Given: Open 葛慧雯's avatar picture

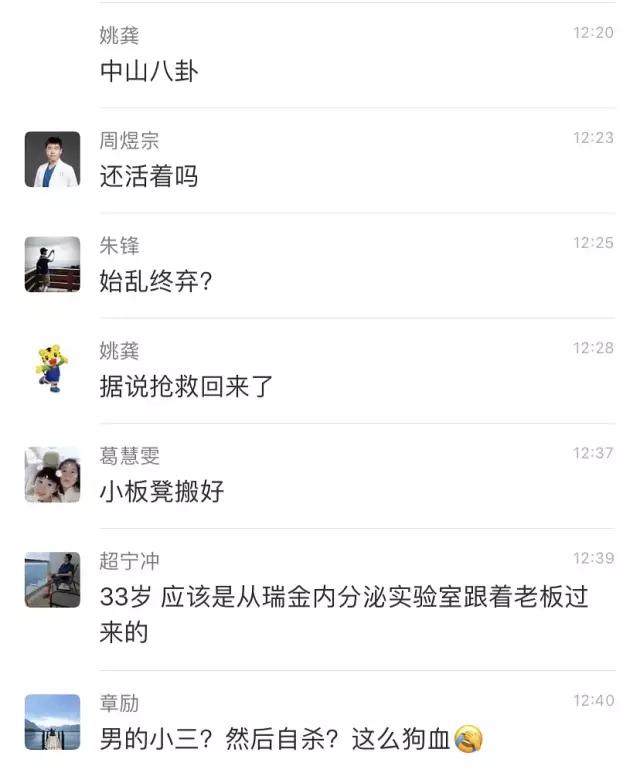Looking at the screenshot, I should [x=52, y=475].
